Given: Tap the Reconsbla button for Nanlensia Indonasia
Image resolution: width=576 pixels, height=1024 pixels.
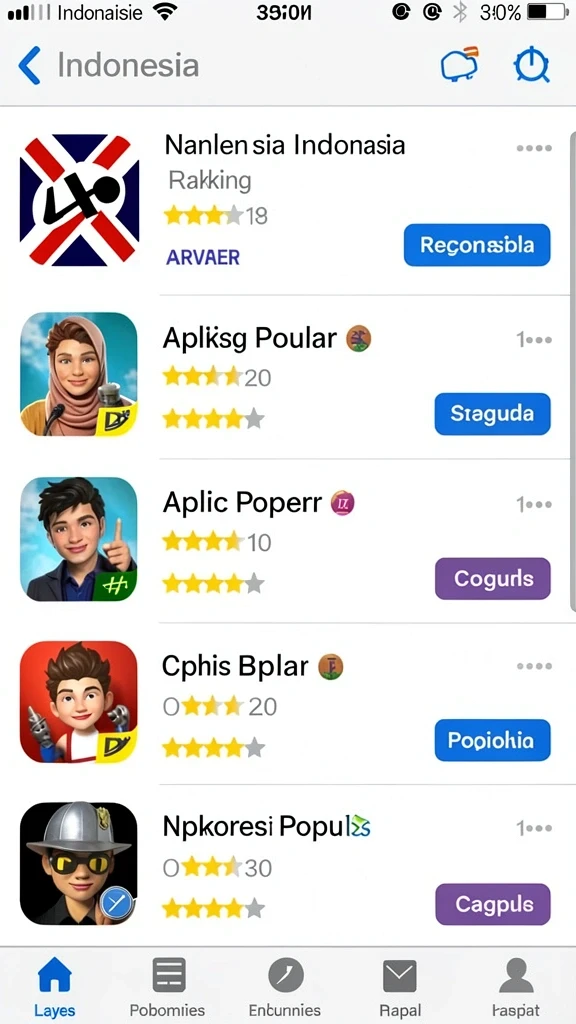Looking at the screenshot, I should (x=477, y=245).
